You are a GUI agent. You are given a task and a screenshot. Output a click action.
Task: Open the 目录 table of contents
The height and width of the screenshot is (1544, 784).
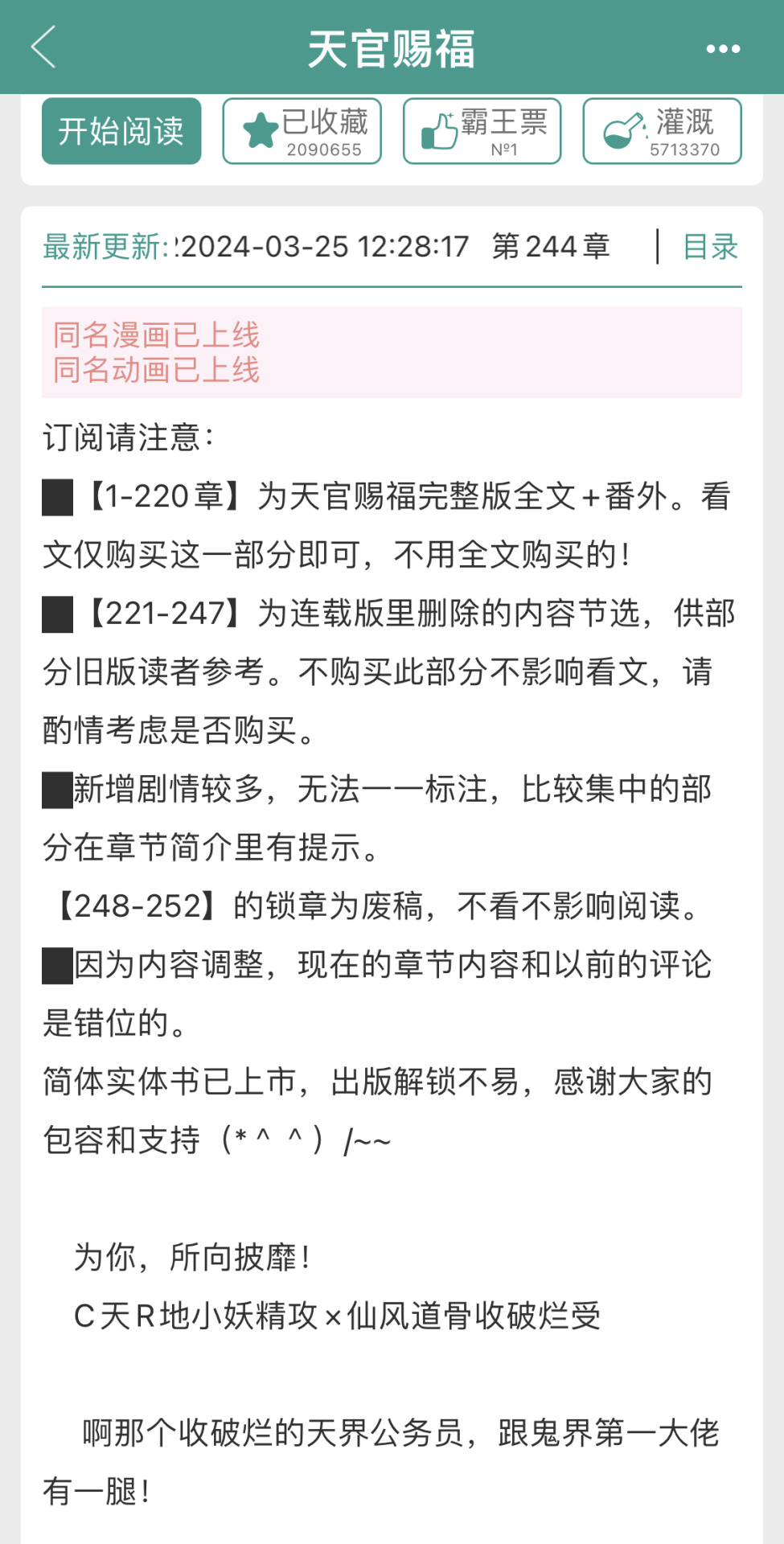click(709, 247)
